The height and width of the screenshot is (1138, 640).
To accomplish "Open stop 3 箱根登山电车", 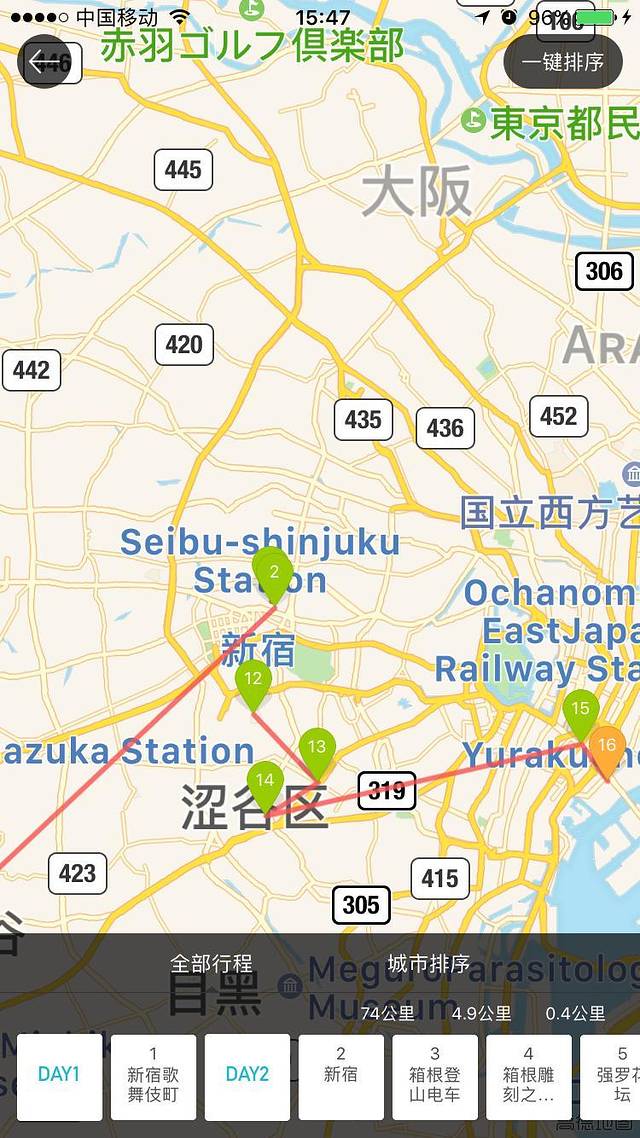I will click(x=435, y=1076).
